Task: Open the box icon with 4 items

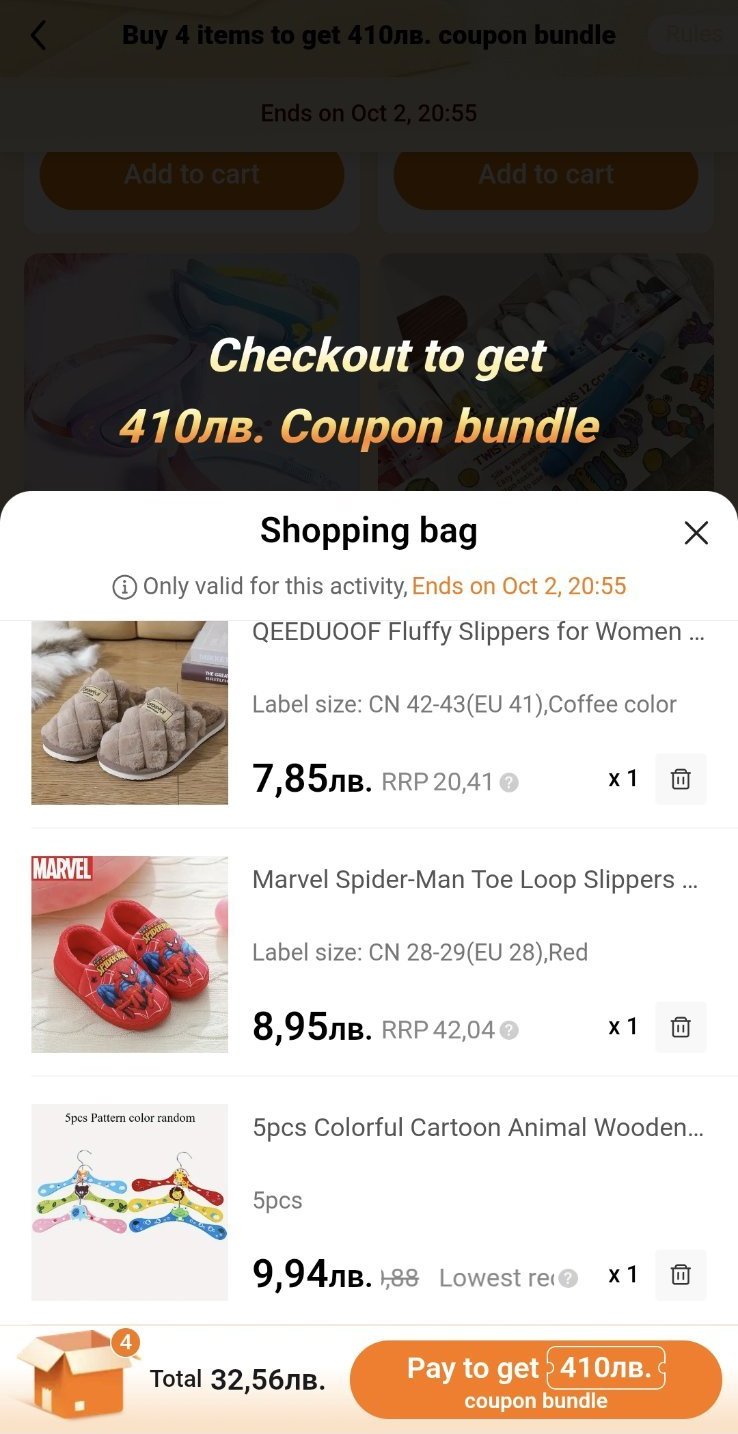Action: [x=77, y=1374]
